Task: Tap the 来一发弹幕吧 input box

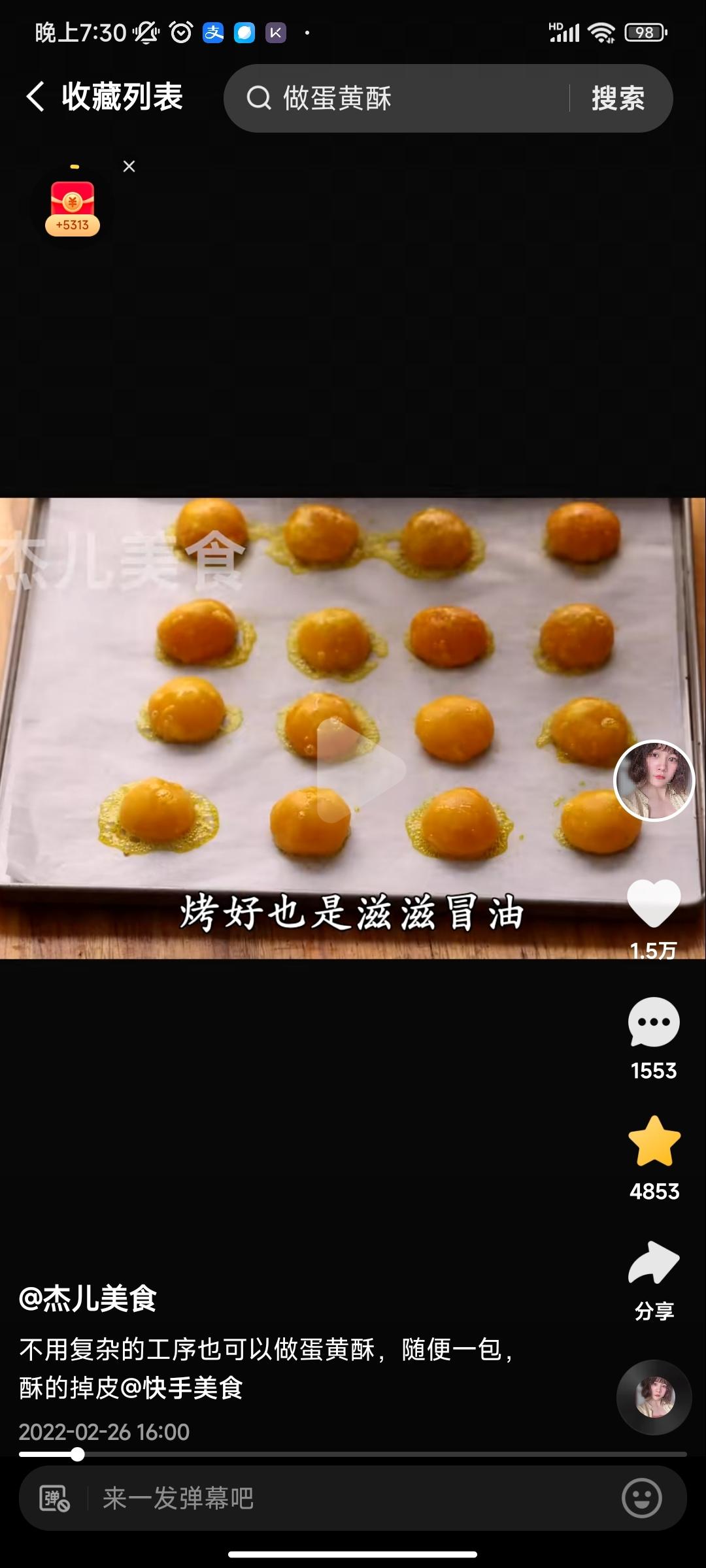Action: click(353, 1498)
